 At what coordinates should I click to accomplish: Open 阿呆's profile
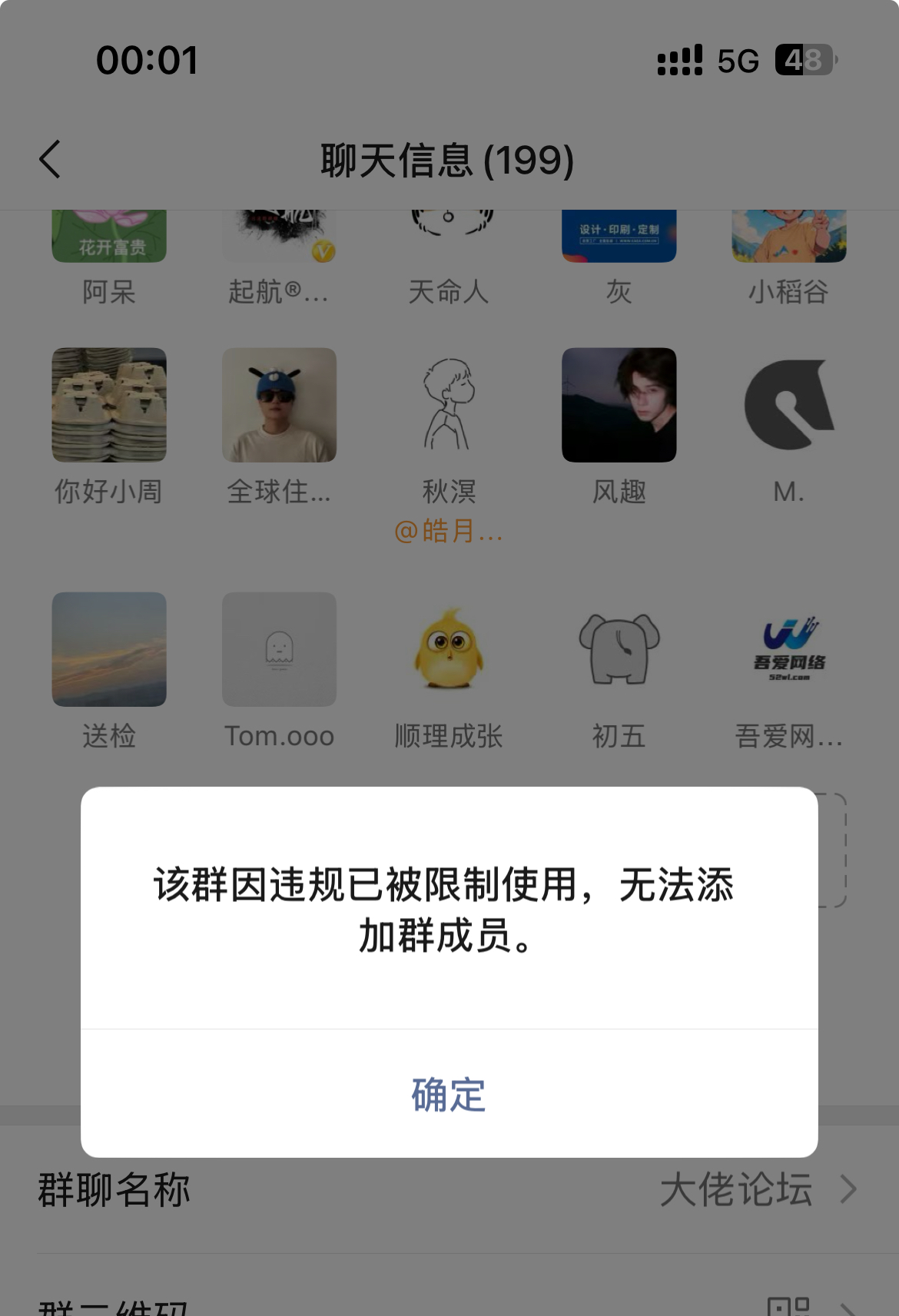pos(109,238)
